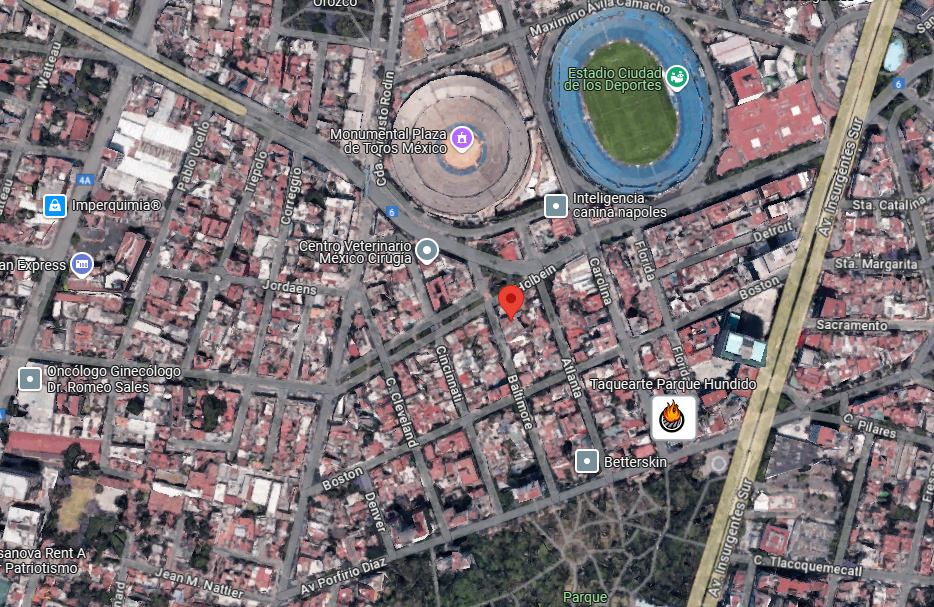This screenshot has height=607, width=934.
Task: Open Taquearte Parque Hundido restaurant icon
Action: coord(673,417)
